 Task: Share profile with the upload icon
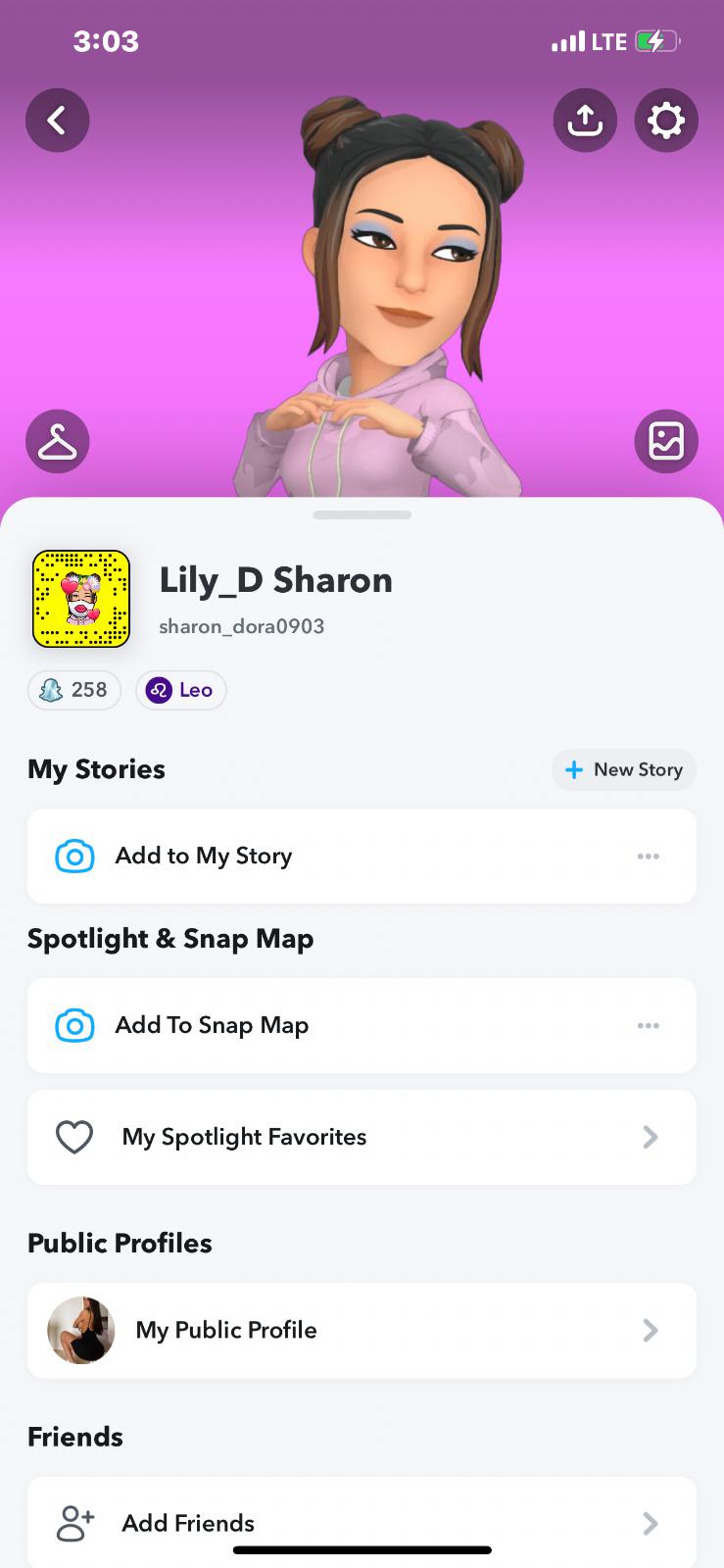coord(585,121)
